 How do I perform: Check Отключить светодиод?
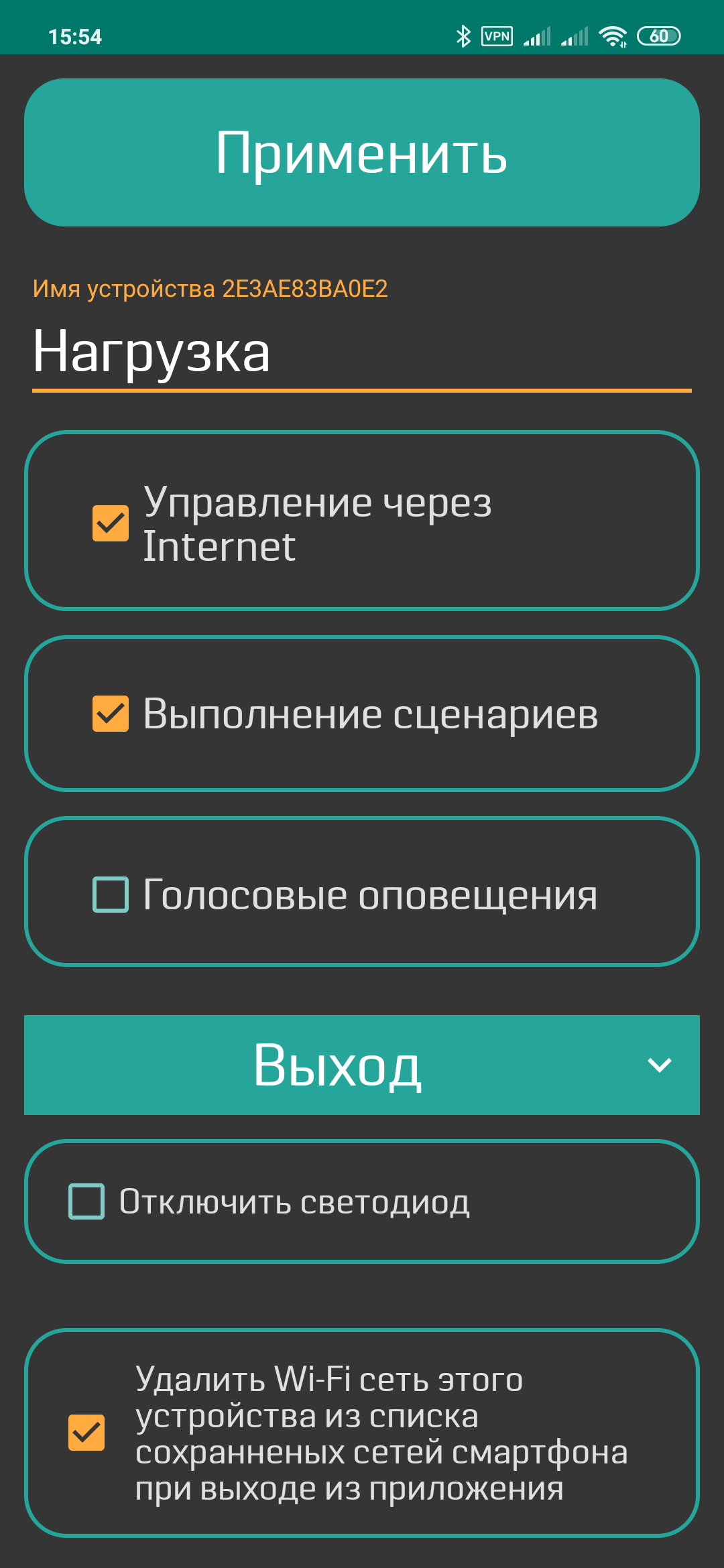(x=86, y=1201)
